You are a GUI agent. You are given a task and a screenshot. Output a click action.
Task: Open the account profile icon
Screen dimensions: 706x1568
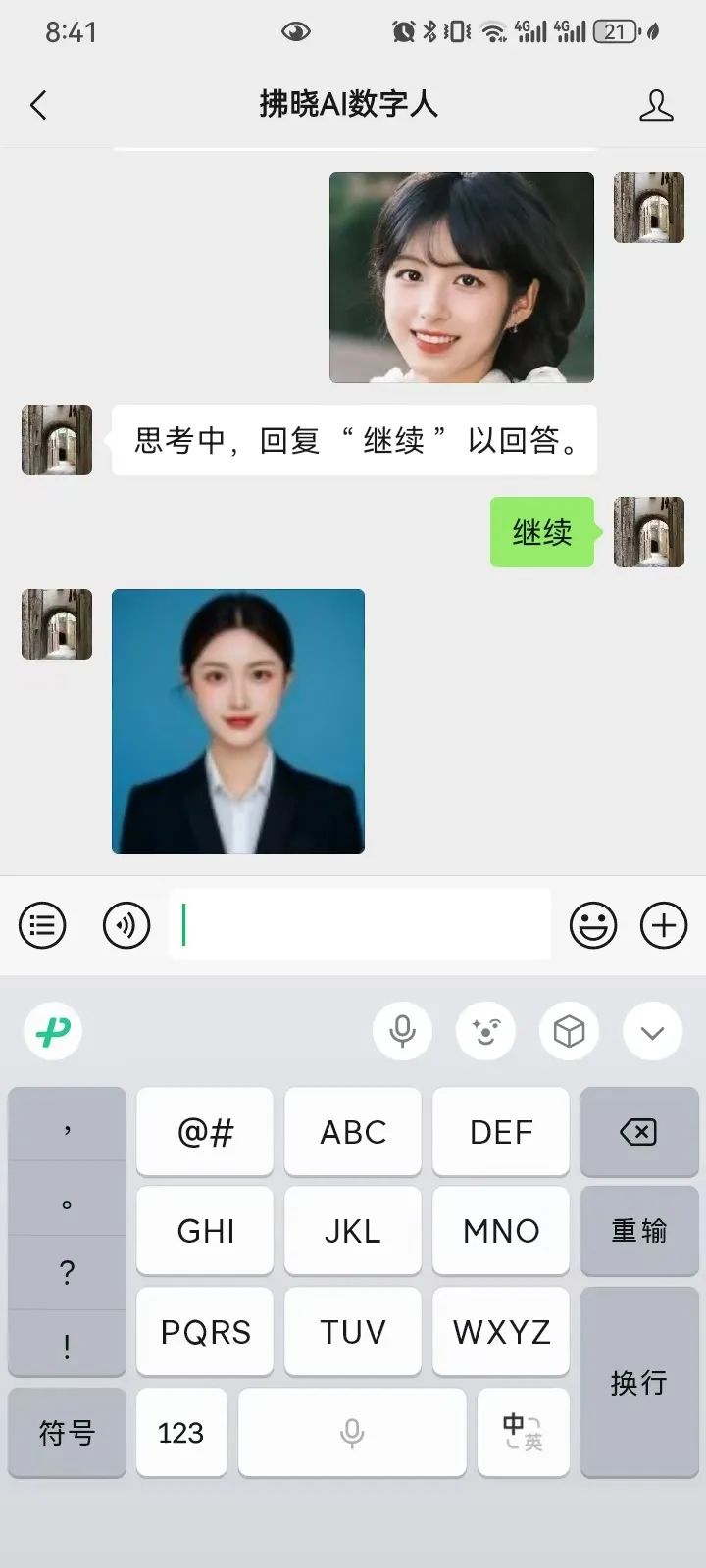click(655, 105)
